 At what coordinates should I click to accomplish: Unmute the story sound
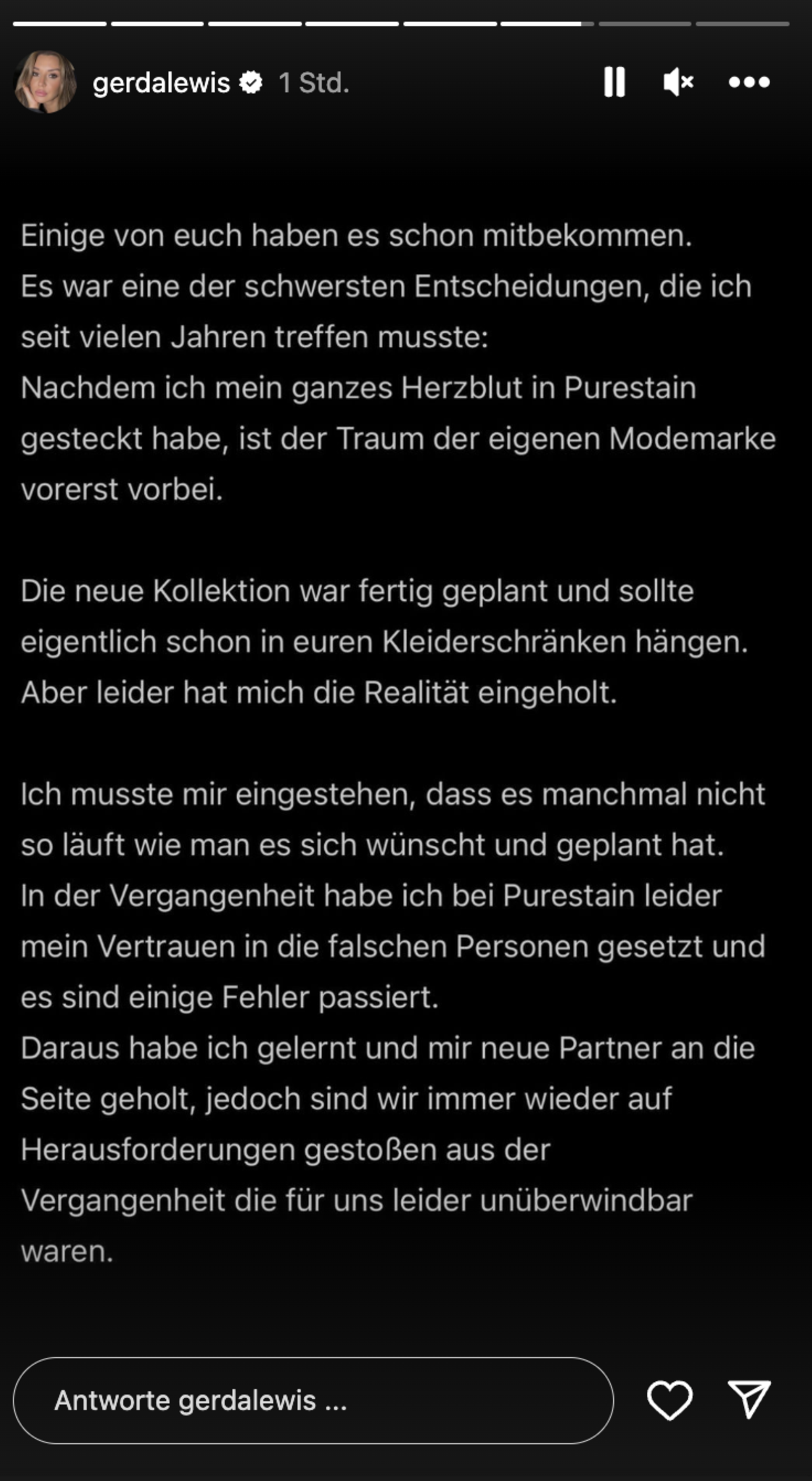(x=679, y=82)
